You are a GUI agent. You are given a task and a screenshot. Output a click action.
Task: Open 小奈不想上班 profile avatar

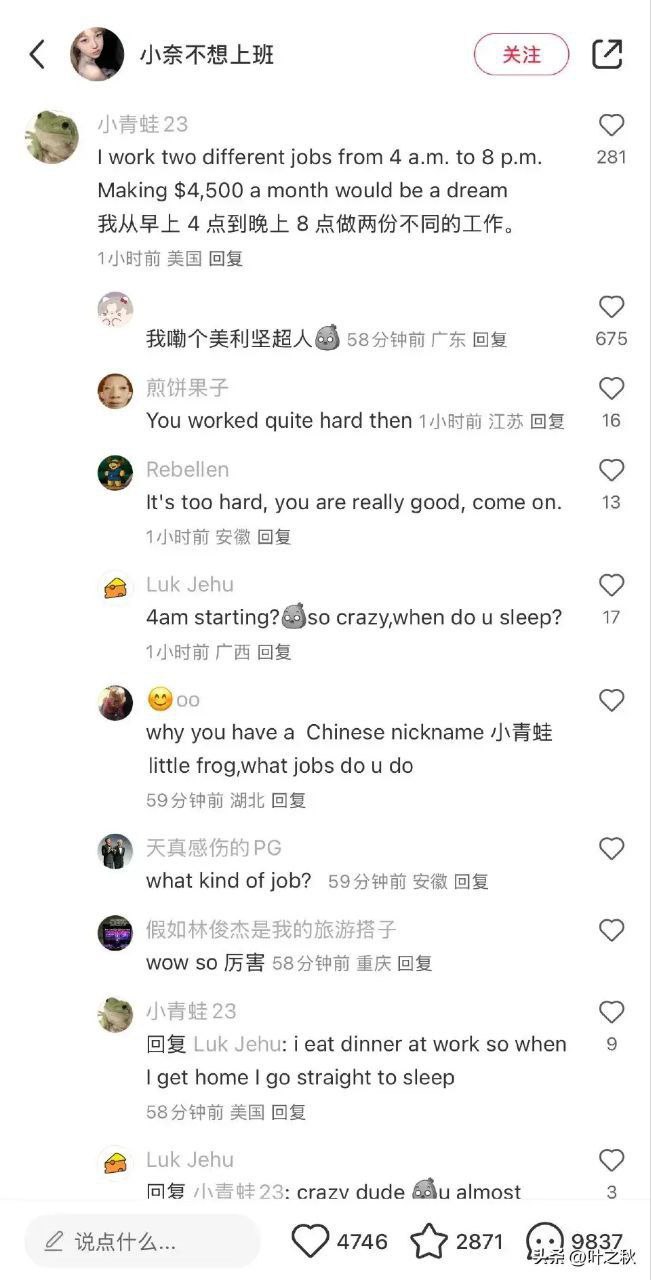[x=97, y=54]
